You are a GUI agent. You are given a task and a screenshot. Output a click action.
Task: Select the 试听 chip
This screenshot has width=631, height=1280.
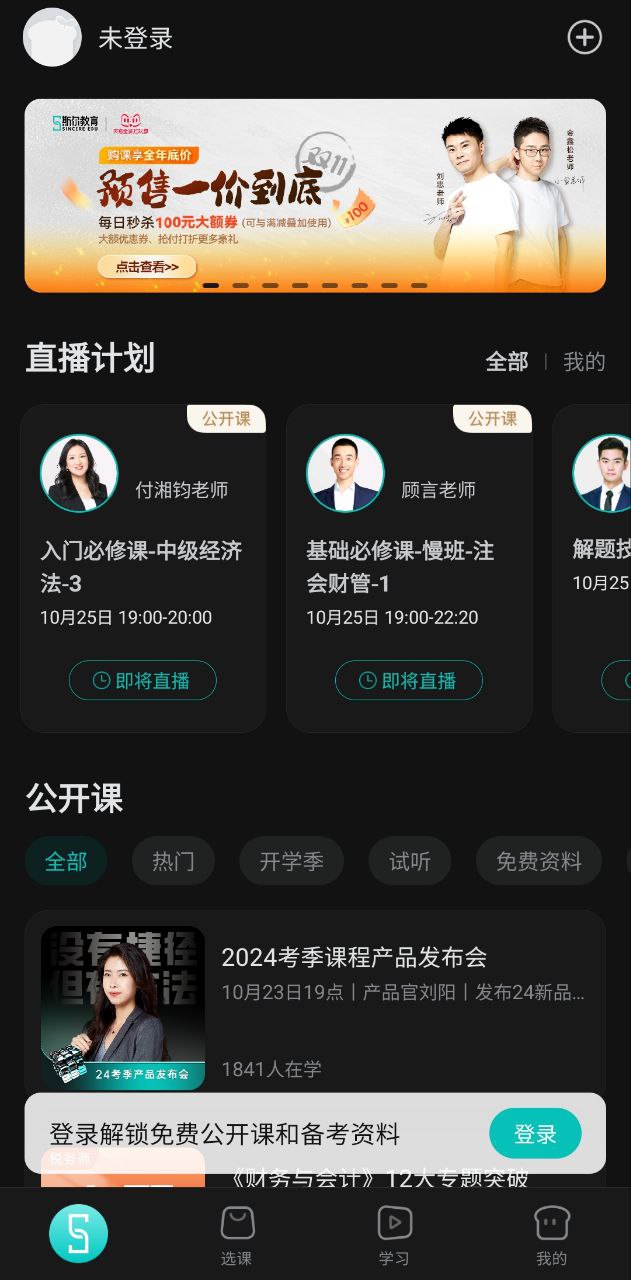409,861
